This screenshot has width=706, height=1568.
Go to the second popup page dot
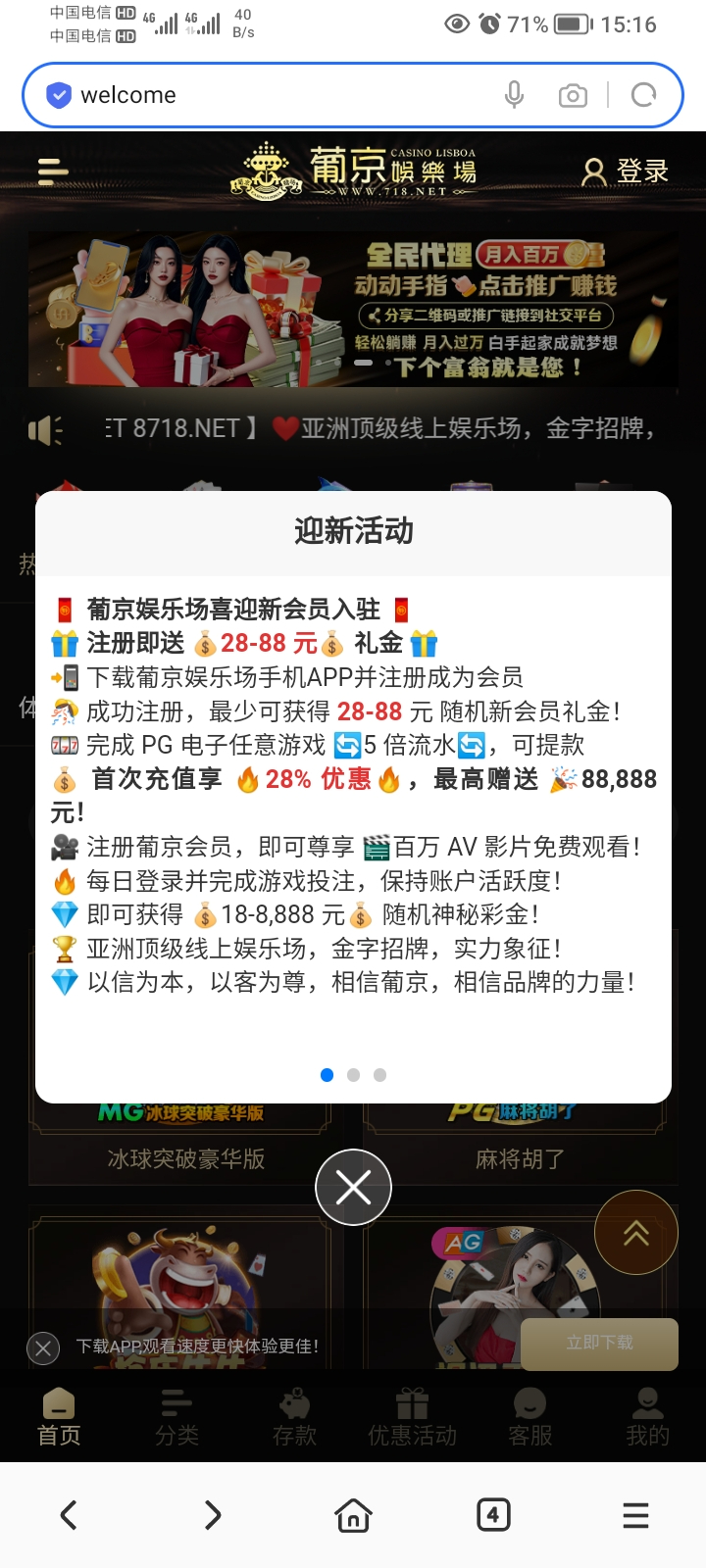point(353,1075)
